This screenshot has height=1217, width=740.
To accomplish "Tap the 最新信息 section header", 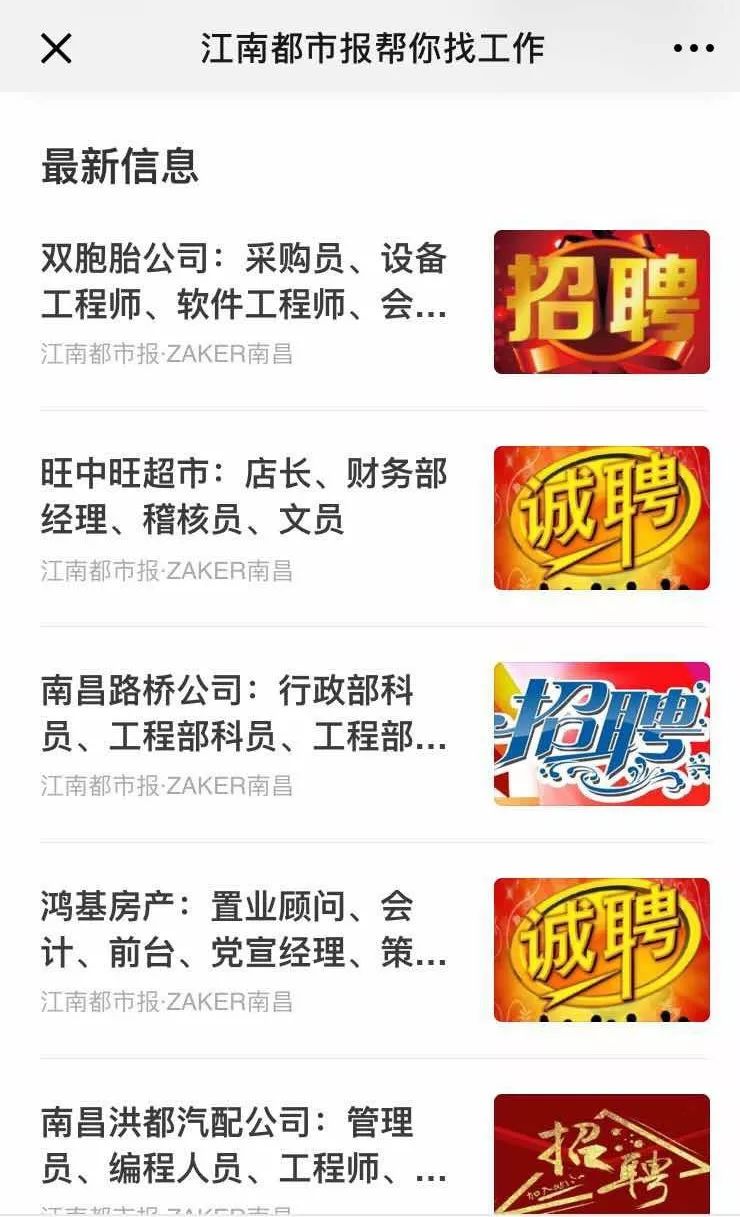I will (x=121, y=168).
